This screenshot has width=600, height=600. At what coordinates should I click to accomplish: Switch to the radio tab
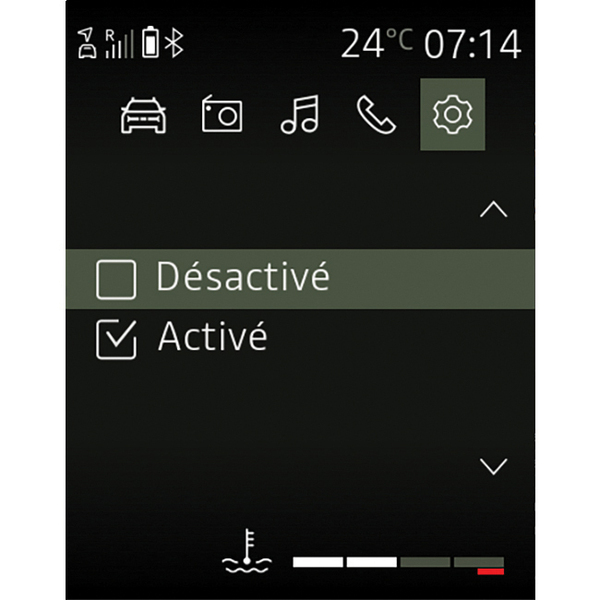(222, 116)
